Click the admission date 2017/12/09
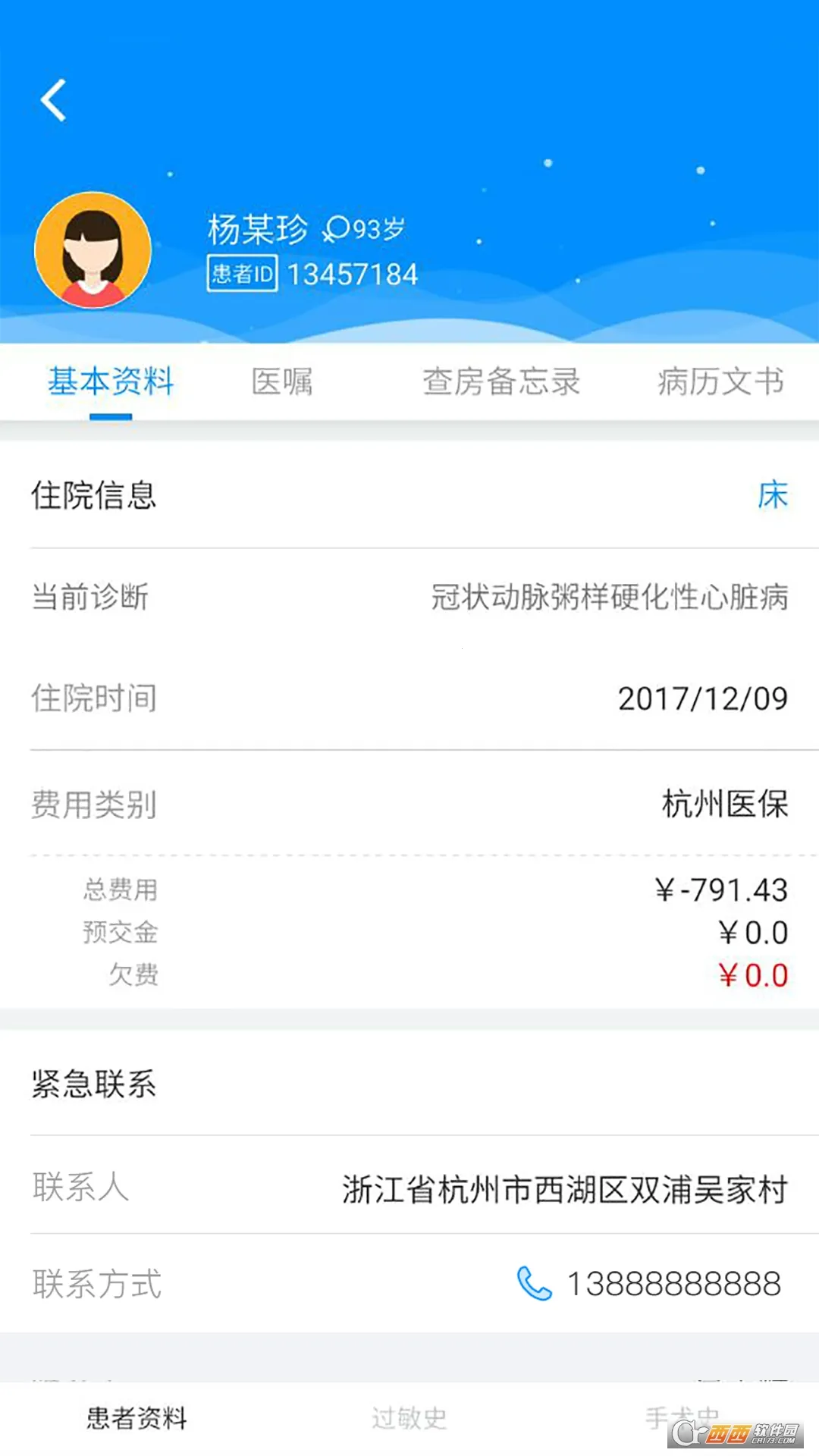Viewport: 819px width, 1456px height. click(x=701, y=699)
